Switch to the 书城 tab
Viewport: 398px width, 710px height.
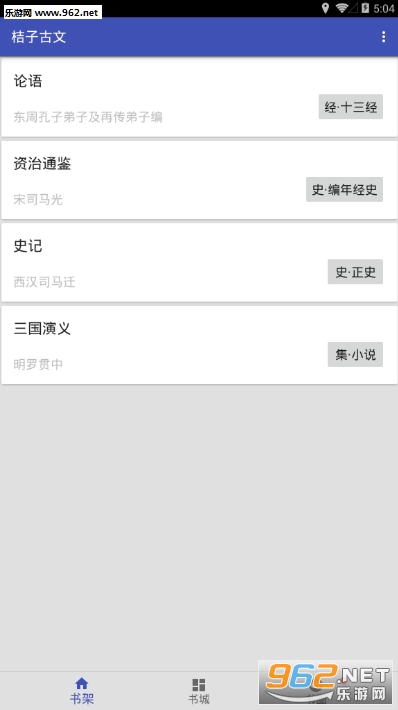pos(199,691)
